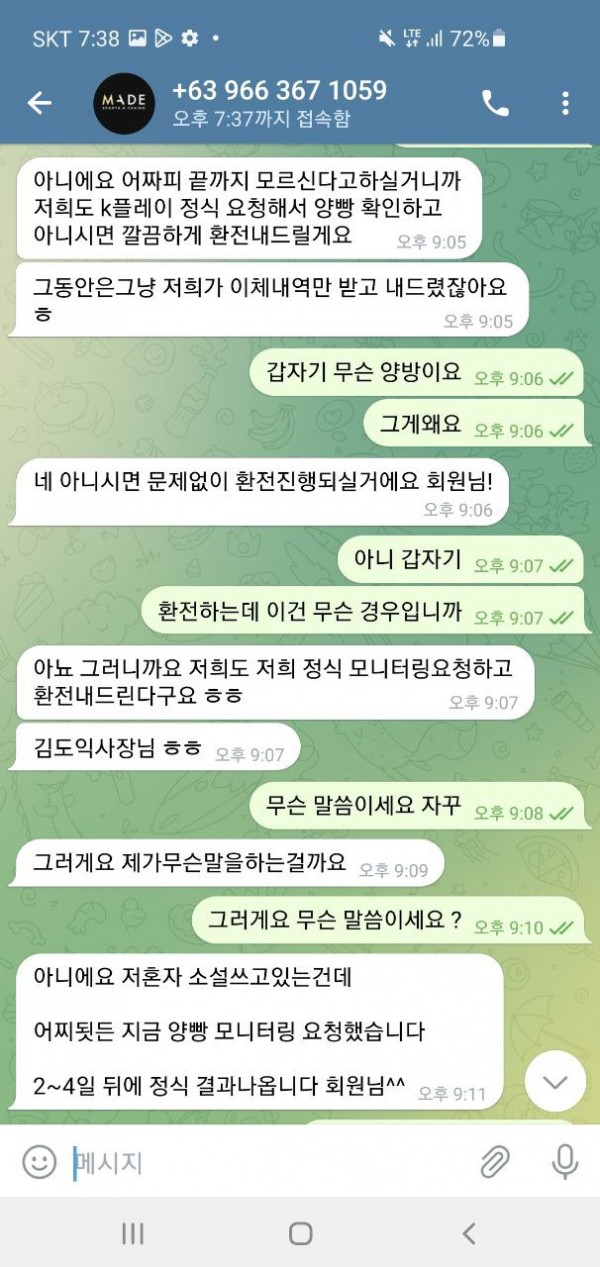This screenshot has width=600, height=1267.
Task: Tap the system home button
Action: (x=300, y=1233)
